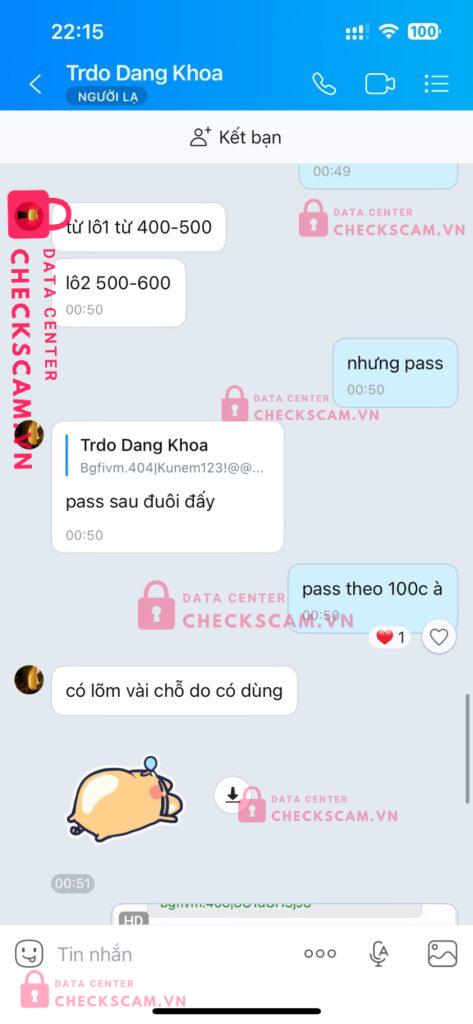The image size is (473, 1024).
Task: Record a voice message
Action: coord(378,954)
